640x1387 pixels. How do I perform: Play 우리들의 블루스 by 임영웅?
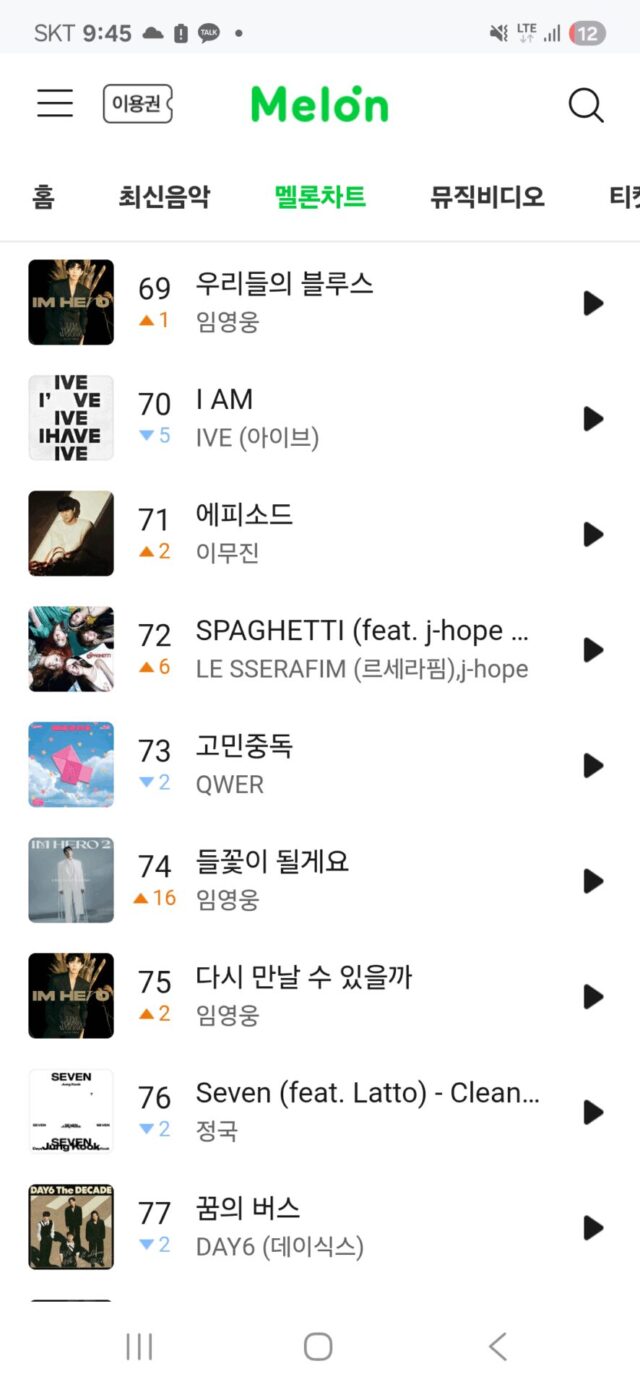[x=593, y=303]
